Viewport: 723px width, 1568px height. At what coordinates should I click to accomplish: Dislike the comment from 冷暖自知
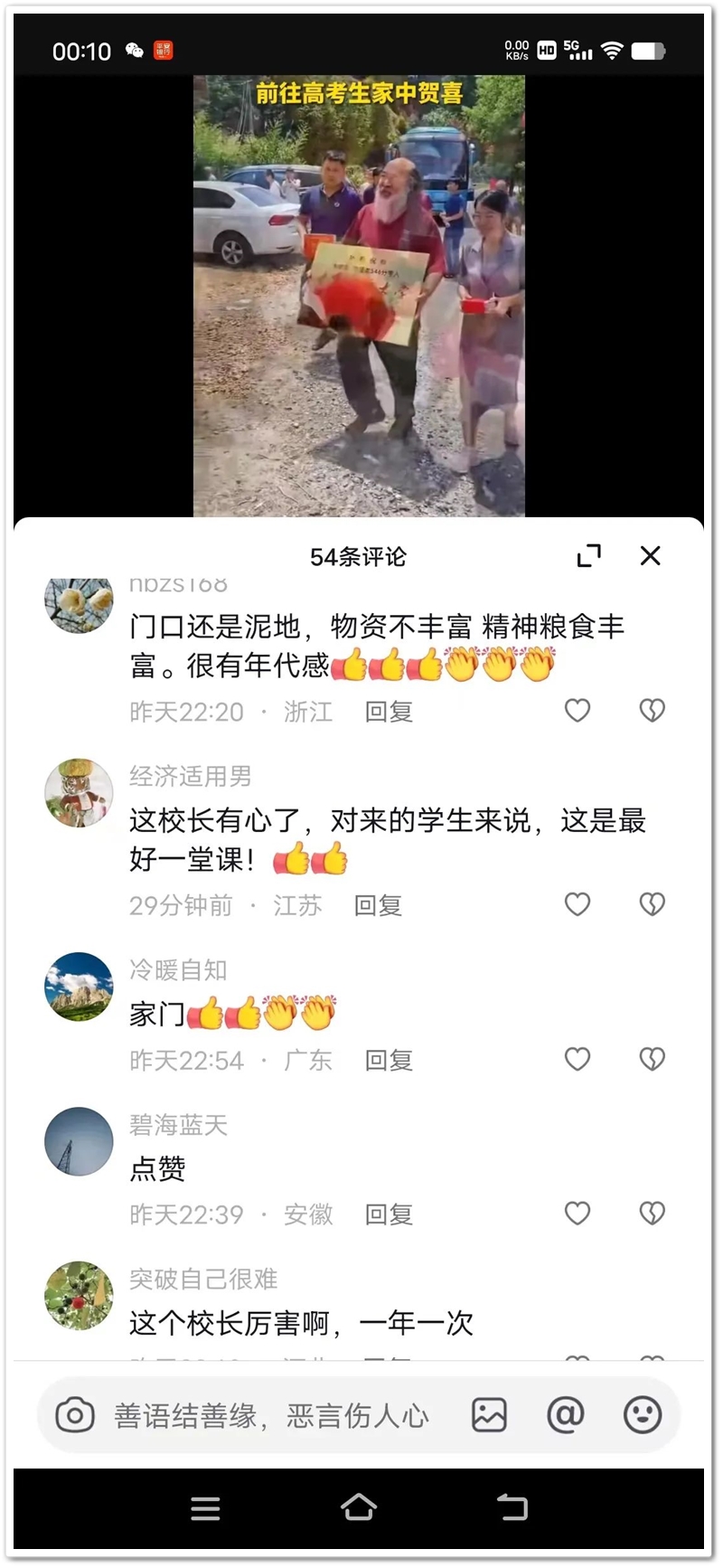click(x=653, y=1059)
